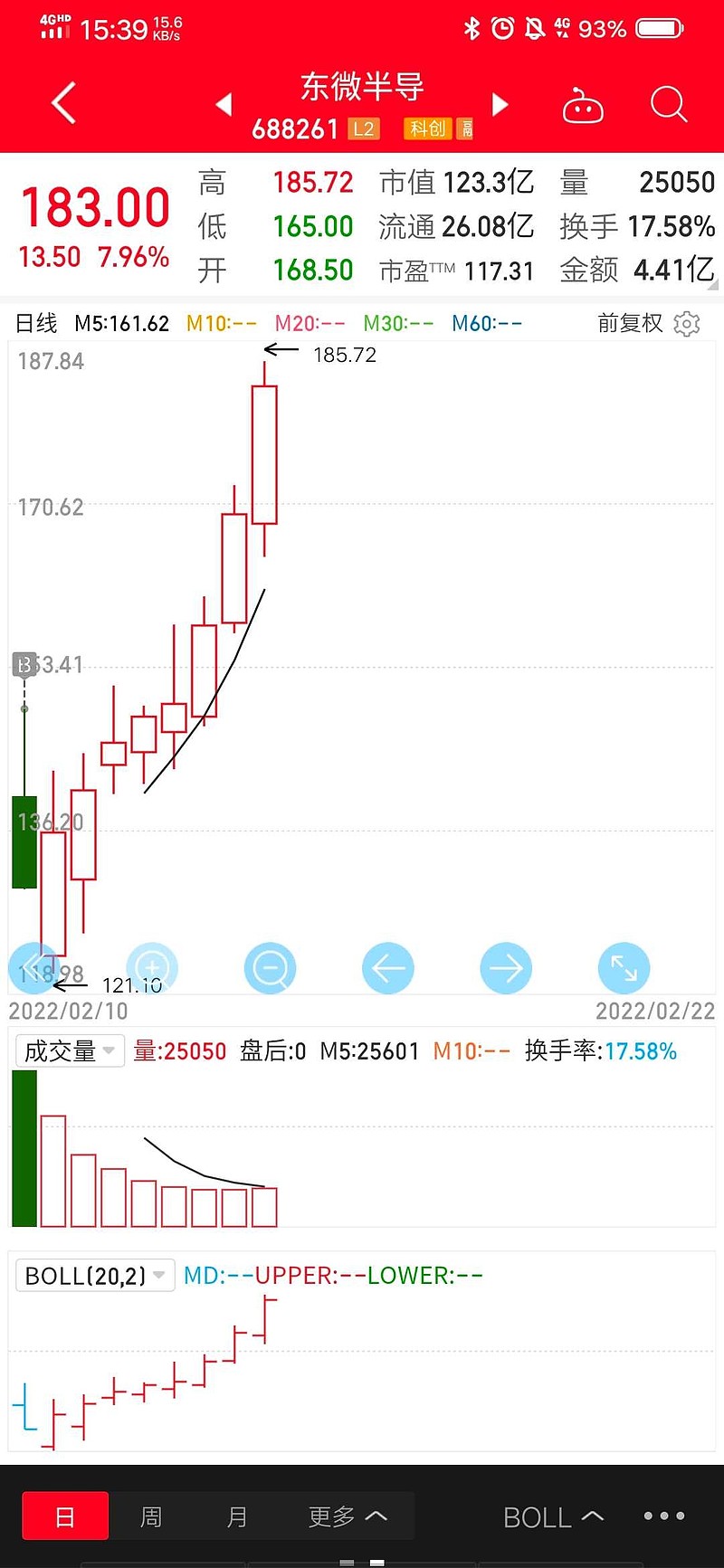Viewport: 724px width, 1568px height.
Task: Select the 日 daily chart tab
Action: point(65,1516)
